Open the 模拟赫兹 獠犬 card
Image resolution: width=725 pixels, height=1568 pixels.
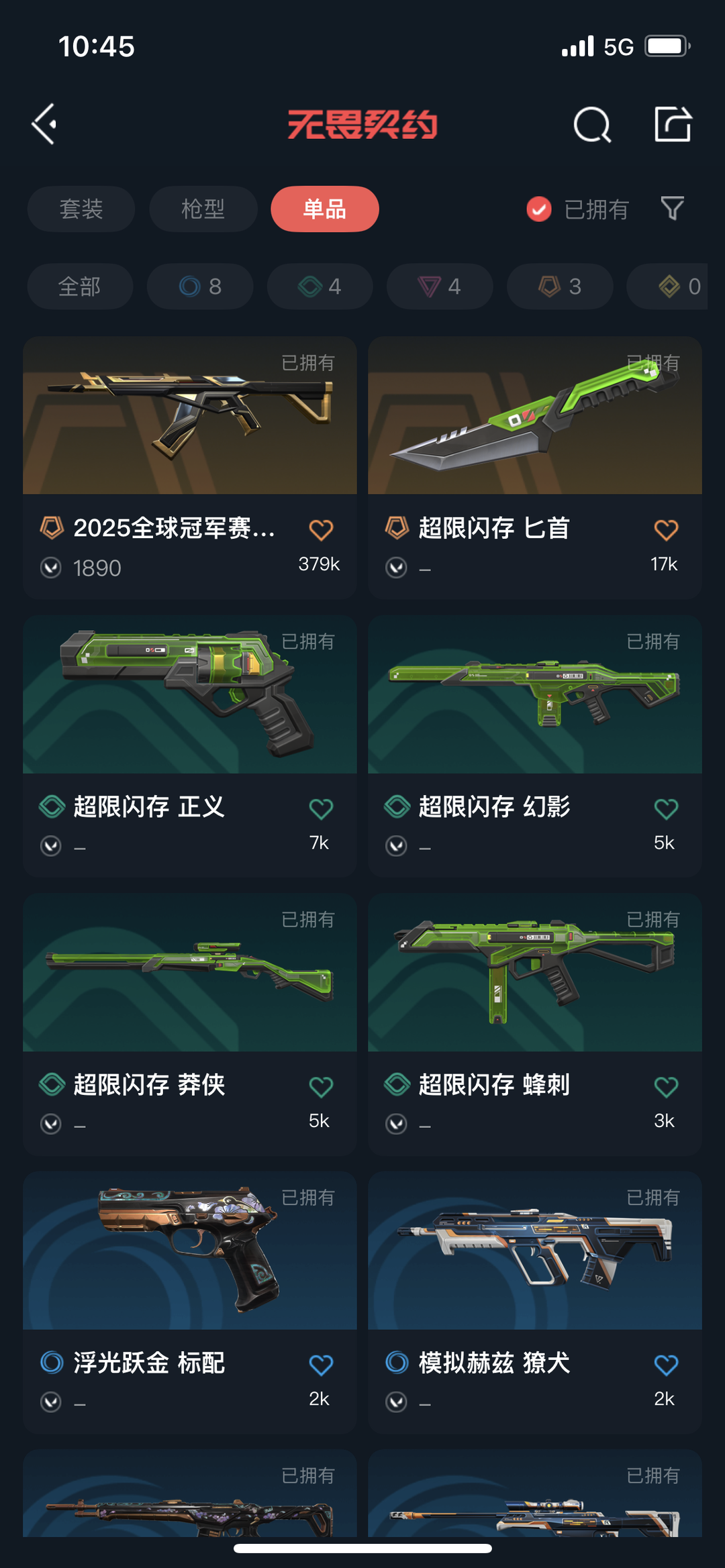click(535, 1302)
